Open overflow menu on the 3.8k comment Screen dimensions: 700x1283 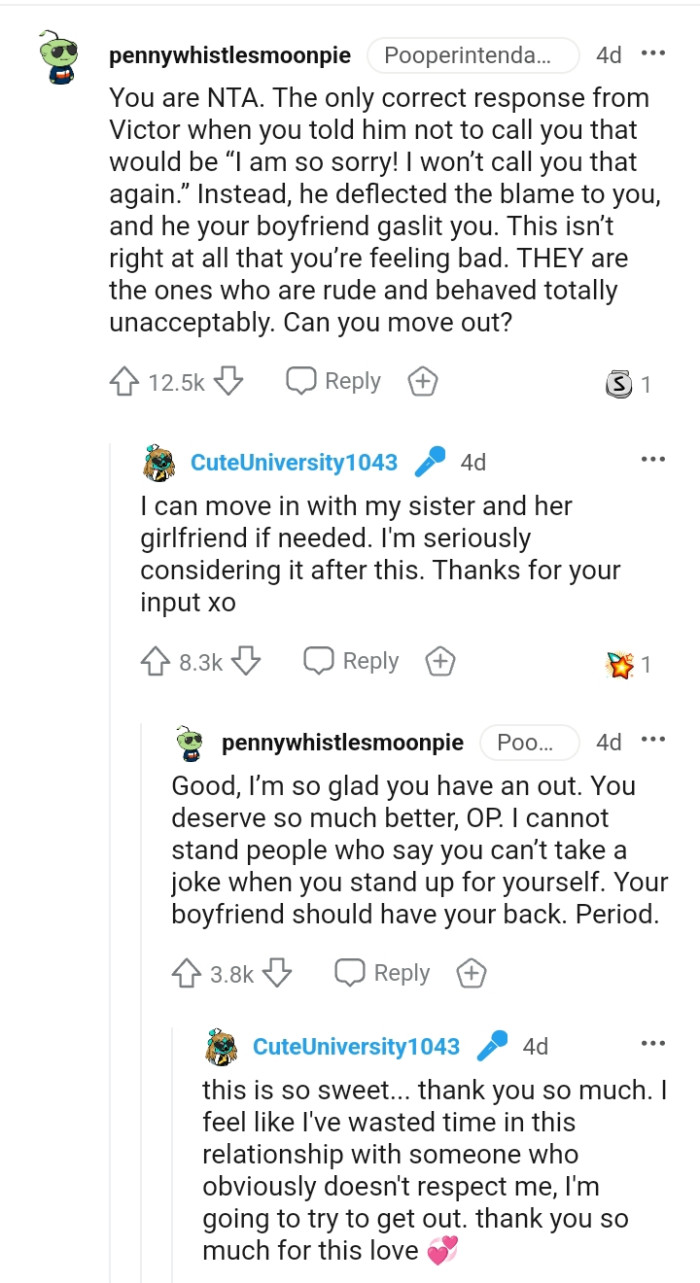653,741
